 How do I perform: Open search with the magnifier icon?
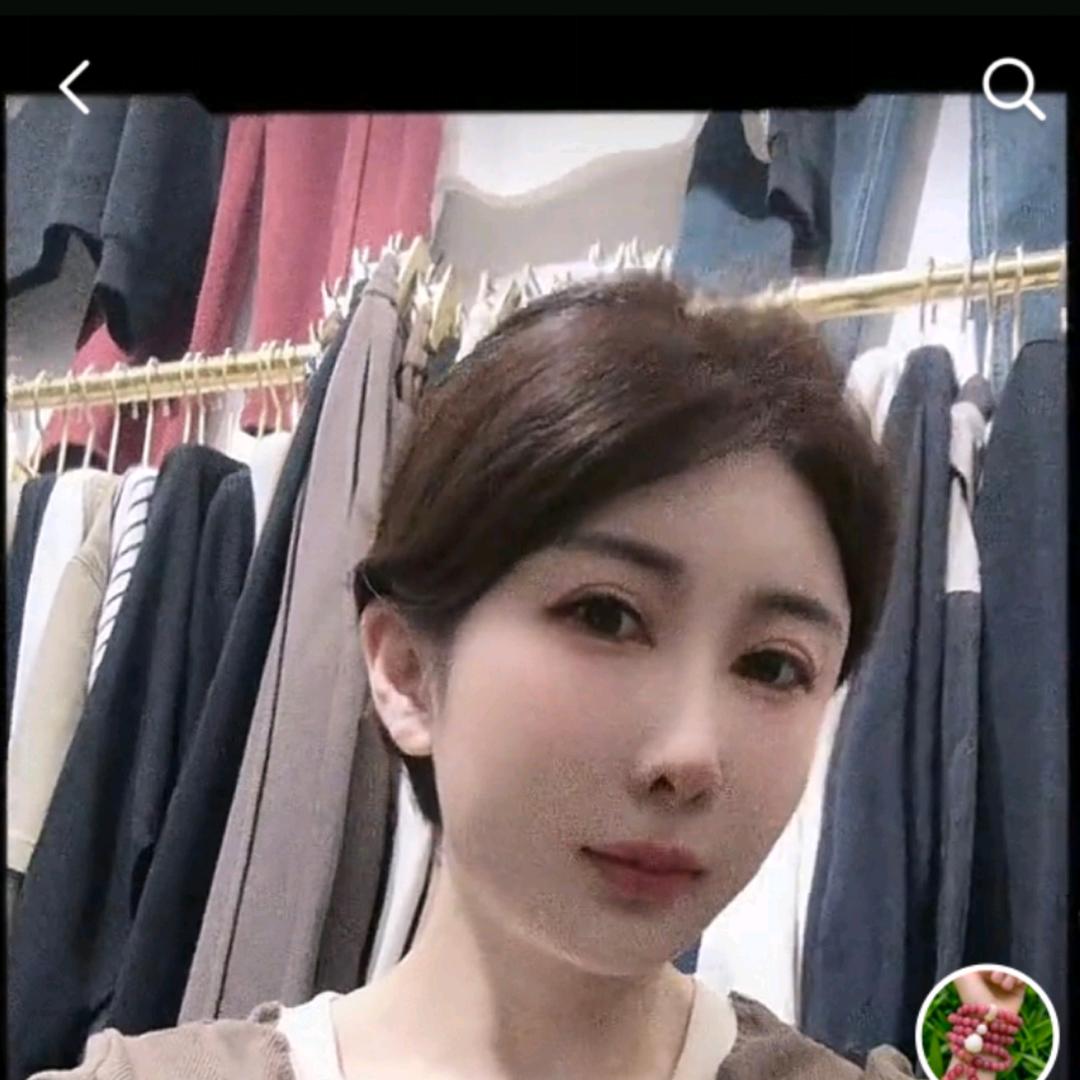tap(1012, 88)
